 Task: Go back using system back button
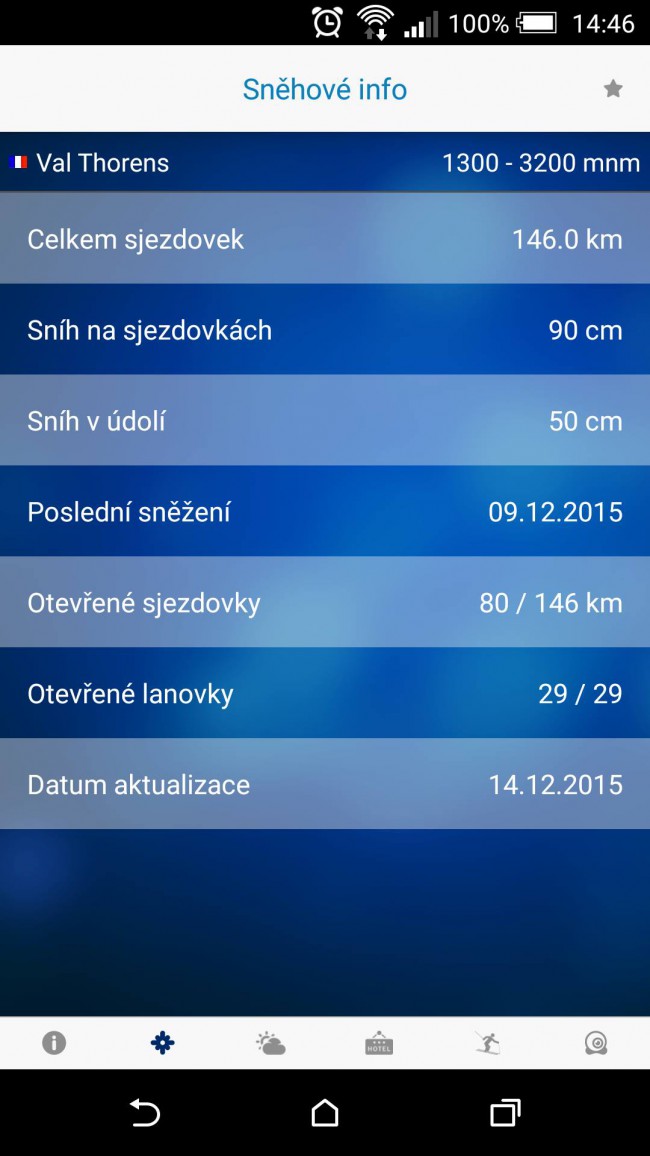144,1113
